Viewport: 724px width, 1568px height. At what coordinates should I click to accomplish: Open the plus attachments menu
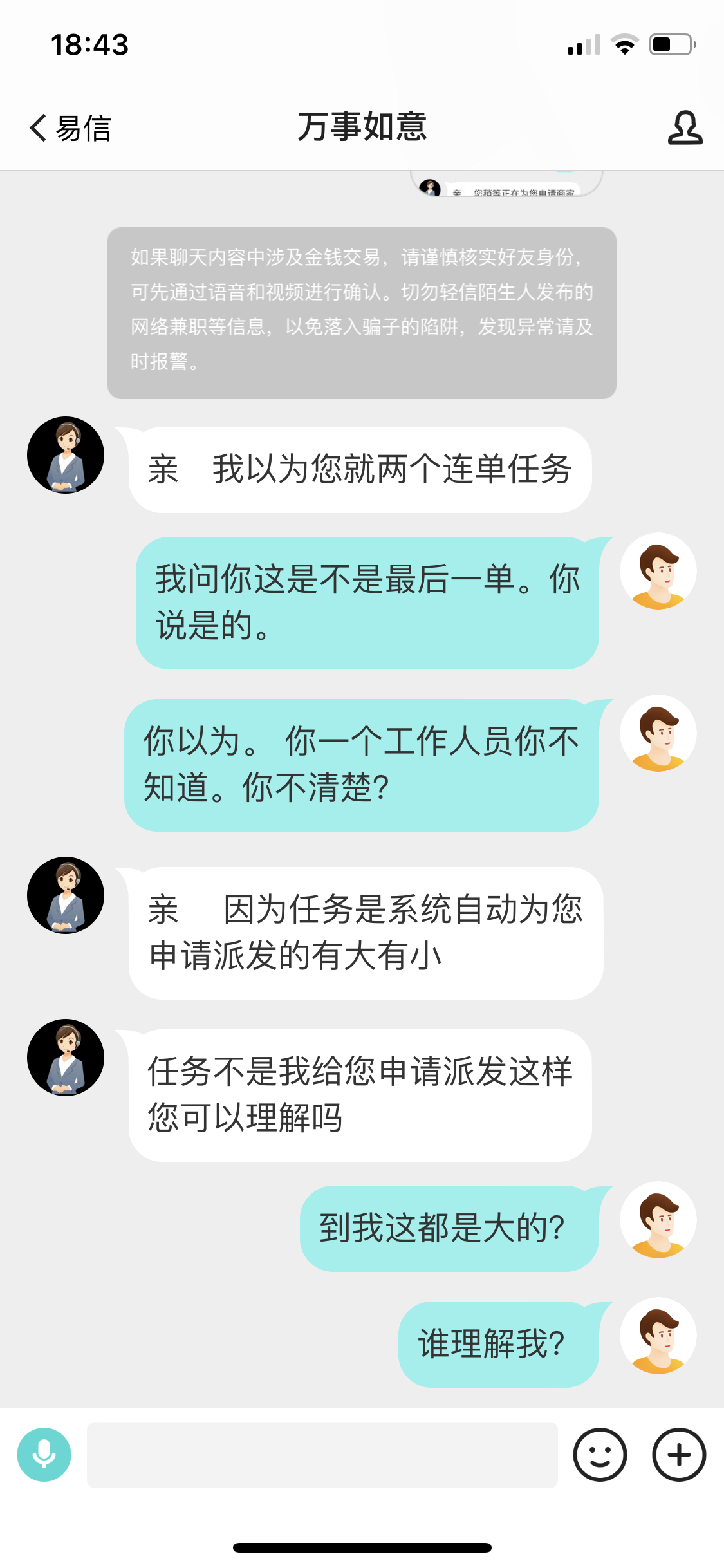pos(679,1455)
